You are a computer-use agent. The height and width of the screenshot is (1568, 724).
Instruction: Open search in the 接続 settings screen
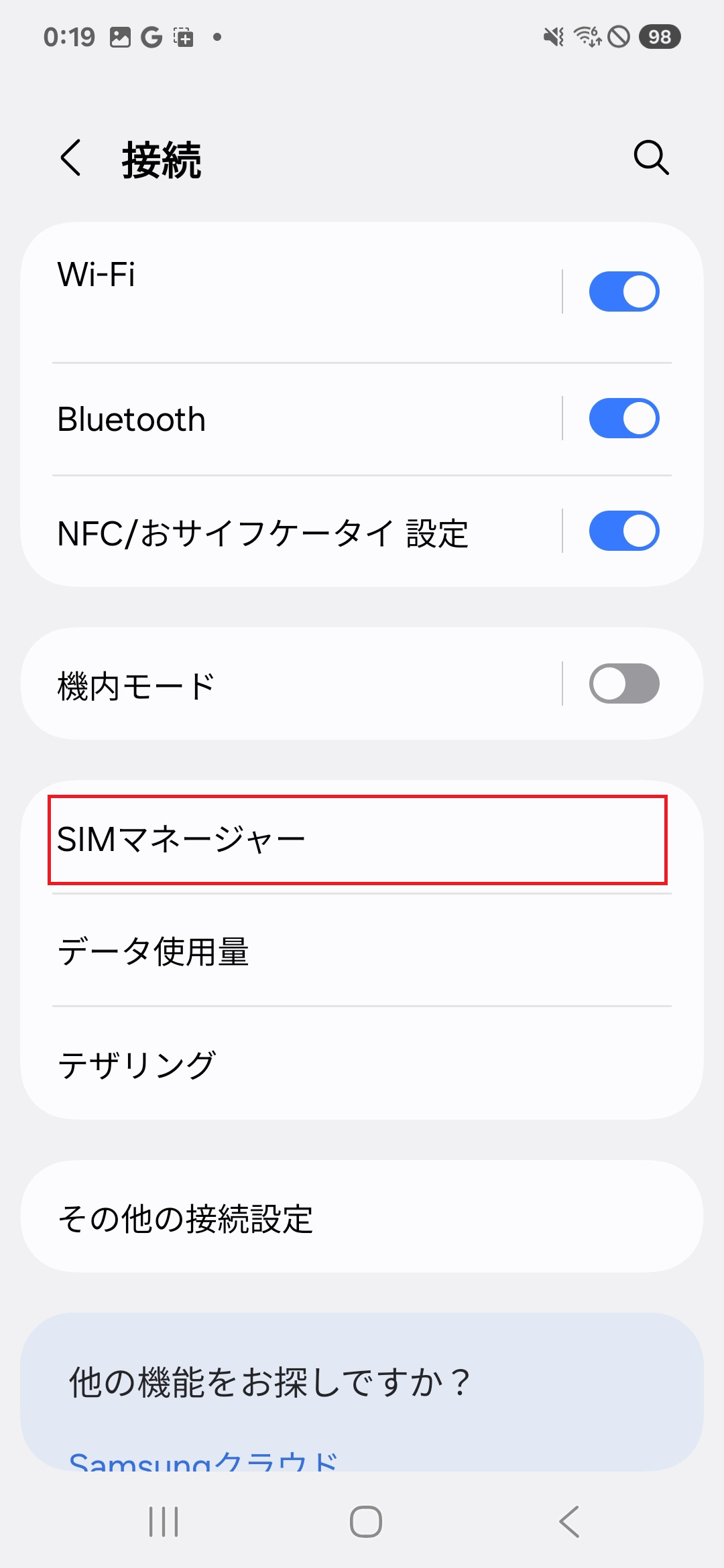pyautogui.click(x=649, y=159)
